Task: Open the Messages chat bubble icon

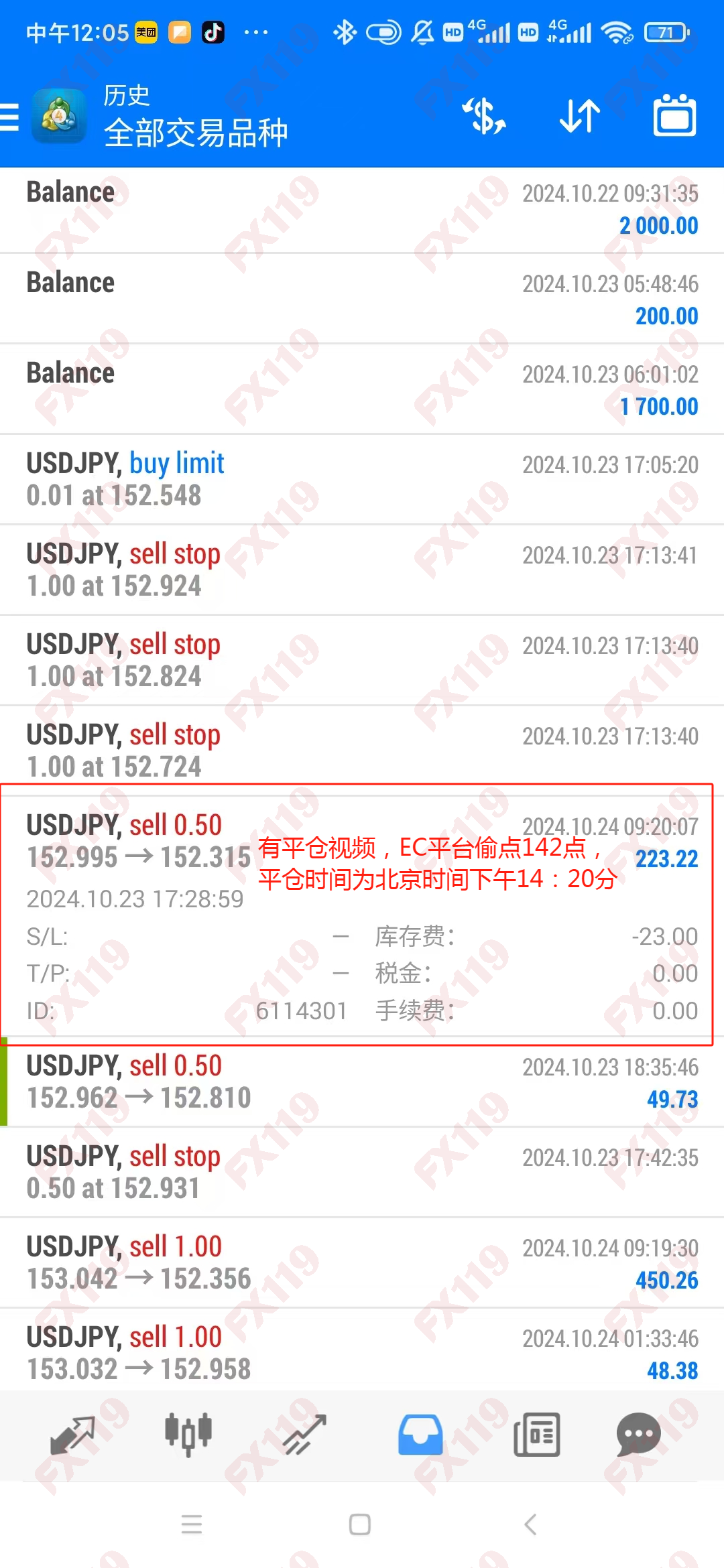Action: 639,1434
